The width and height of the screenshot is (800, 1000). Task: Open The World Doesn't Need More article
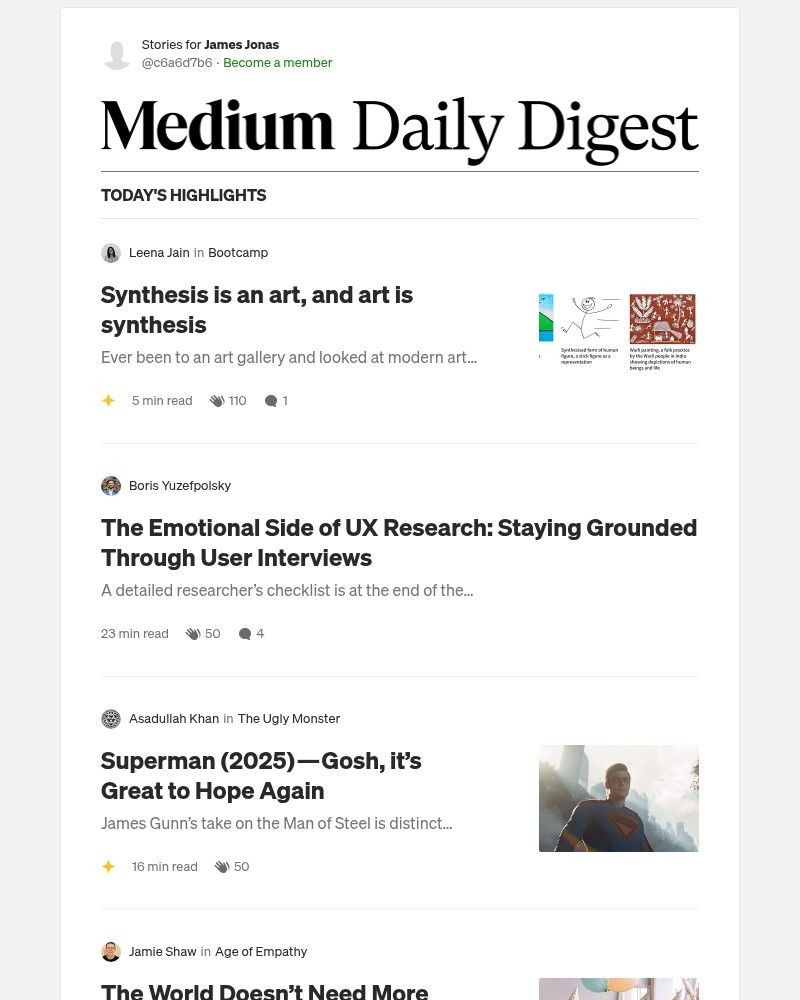point(264,991)
